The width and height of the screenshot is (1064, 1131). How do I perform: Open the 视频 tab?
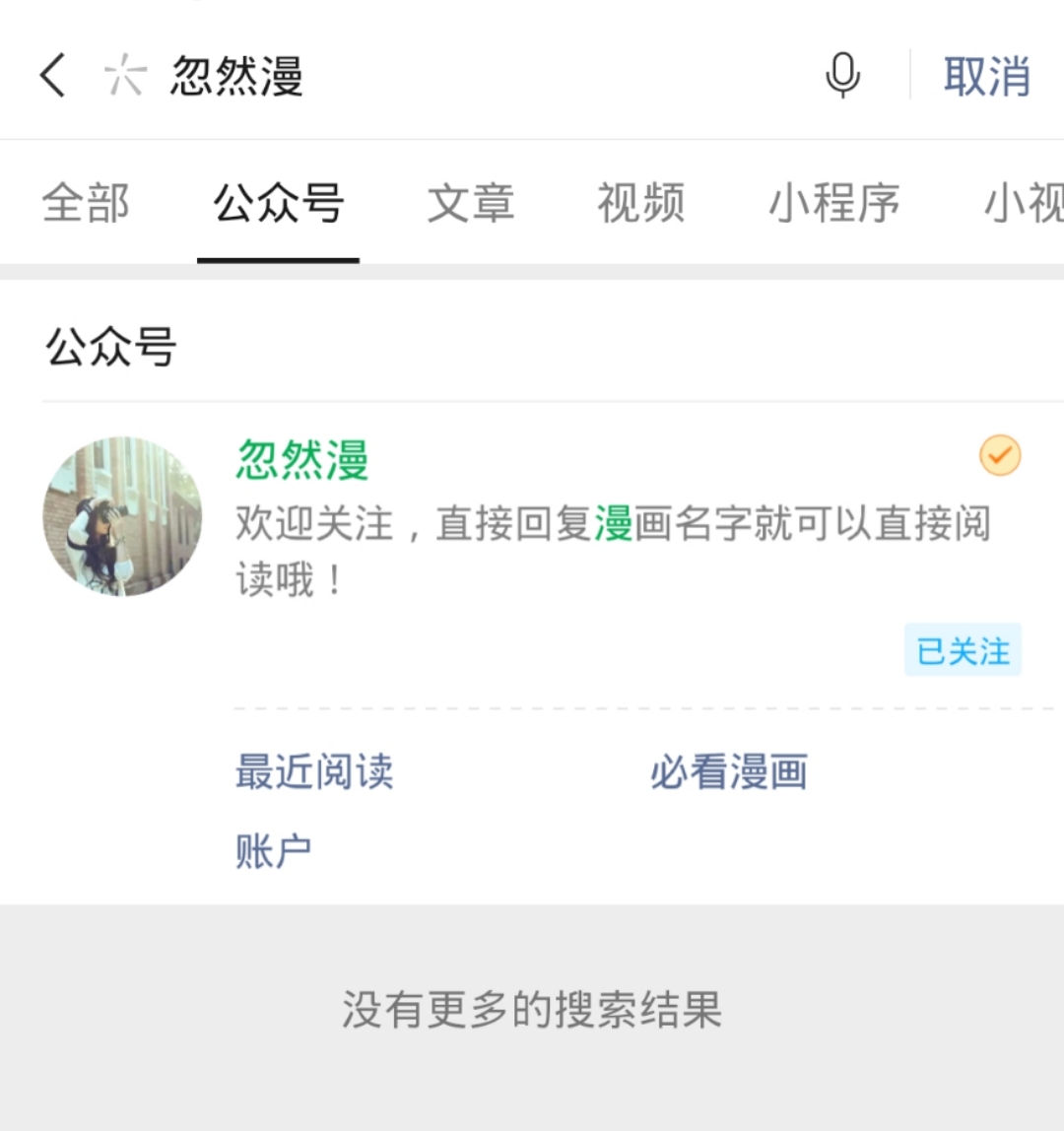pos(640,204)
